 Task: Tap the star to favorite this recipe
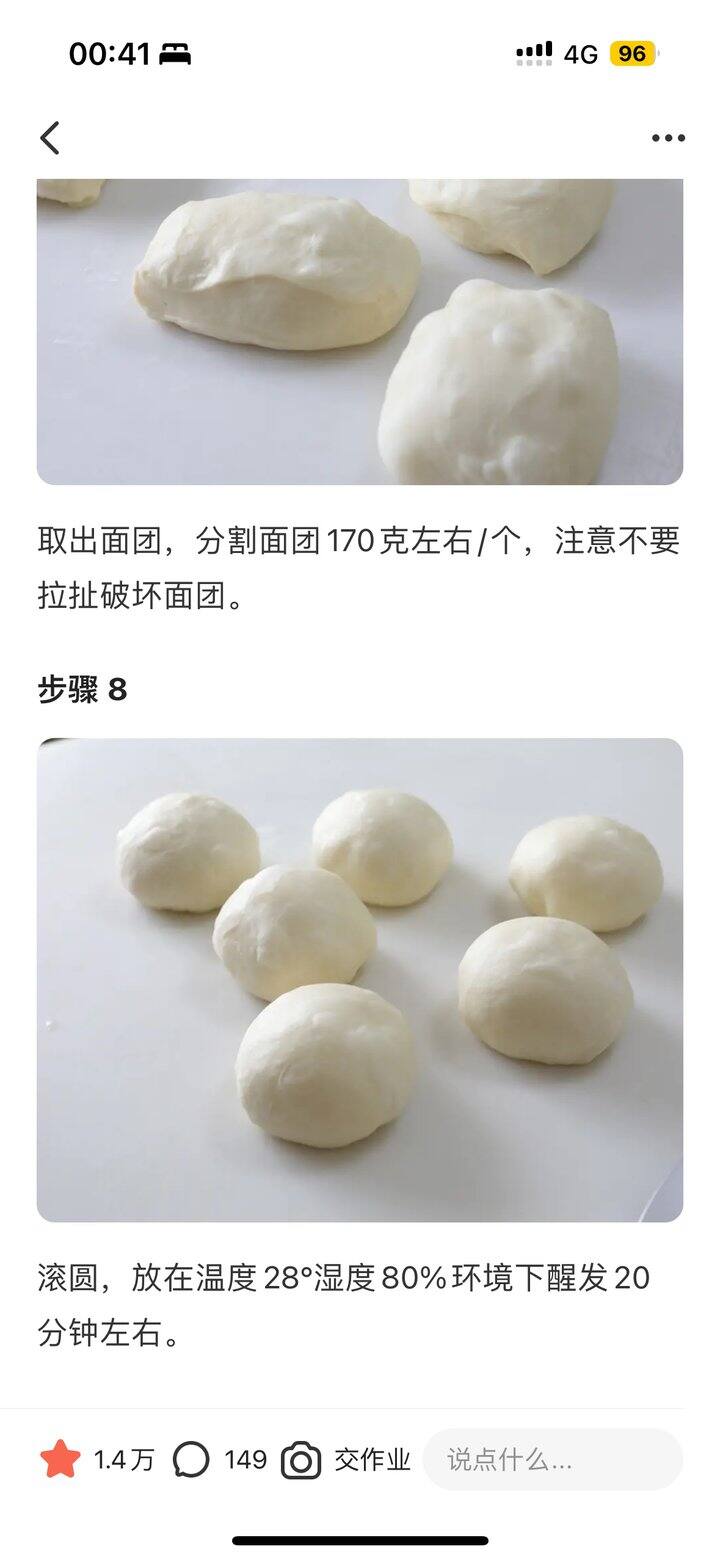tap(60, 1460)
